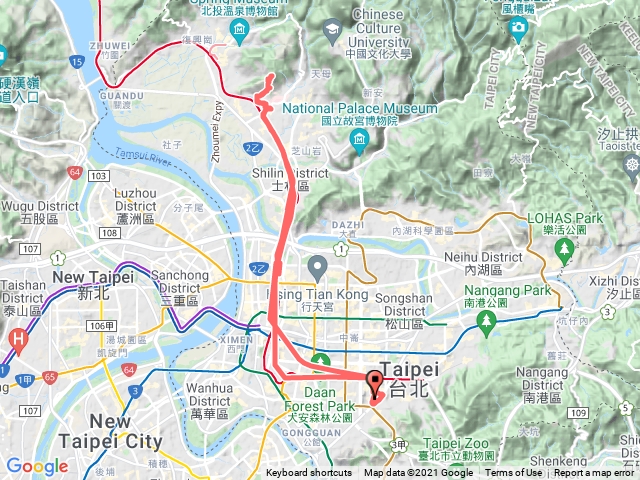The image size is (640, 480).
Task: Open the LOHAS Park place pin
Action: point(566,248)
